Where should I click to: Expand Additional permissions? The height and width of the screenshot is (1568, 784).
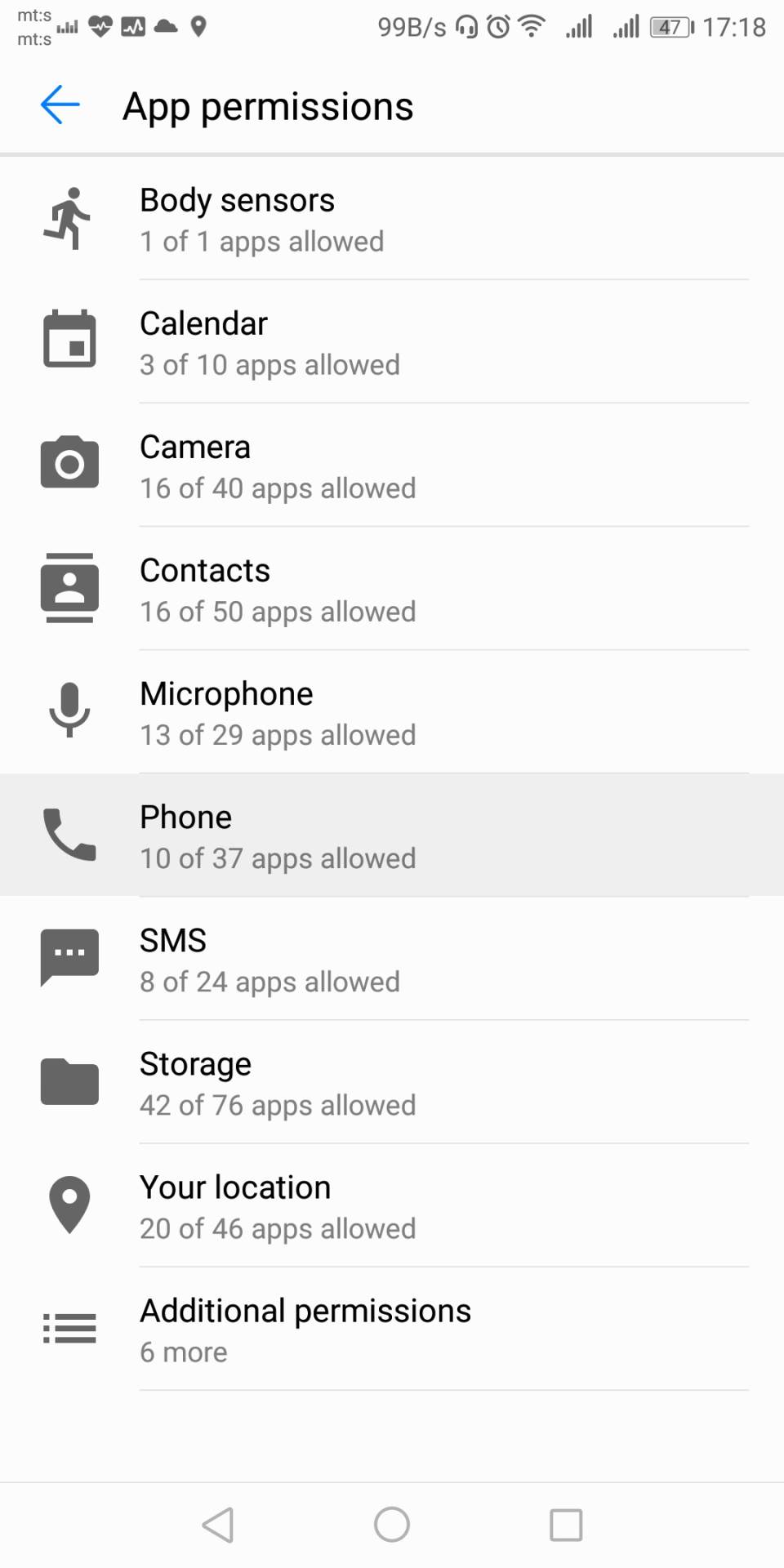point(392,1330)
